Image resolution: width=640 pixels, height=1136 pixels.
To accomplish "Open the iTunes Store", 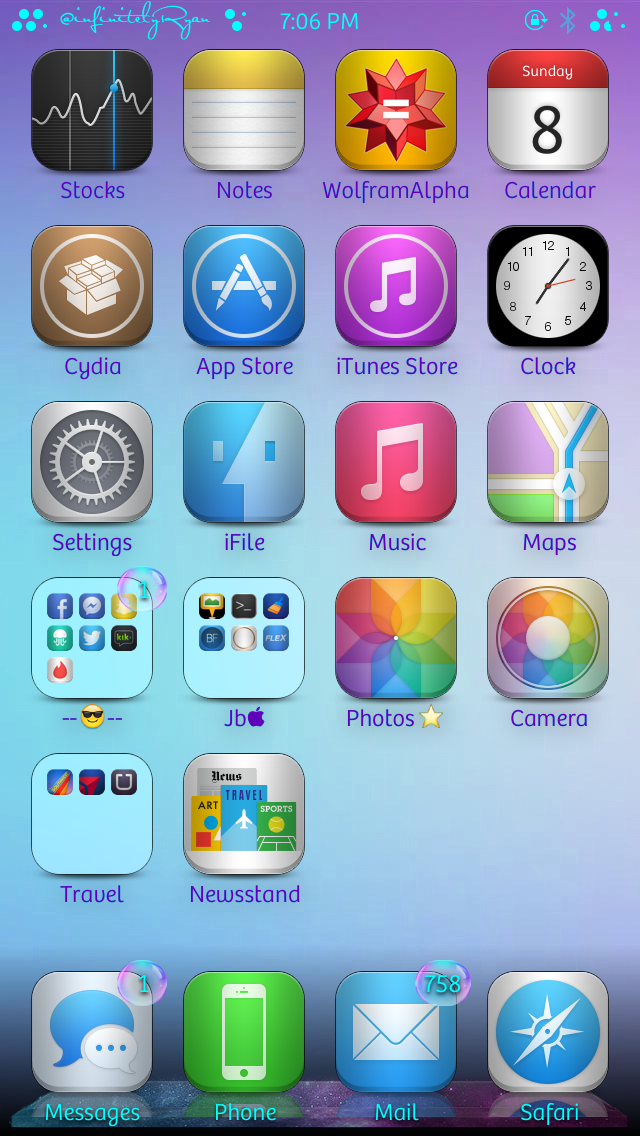I will coord(396,286).
